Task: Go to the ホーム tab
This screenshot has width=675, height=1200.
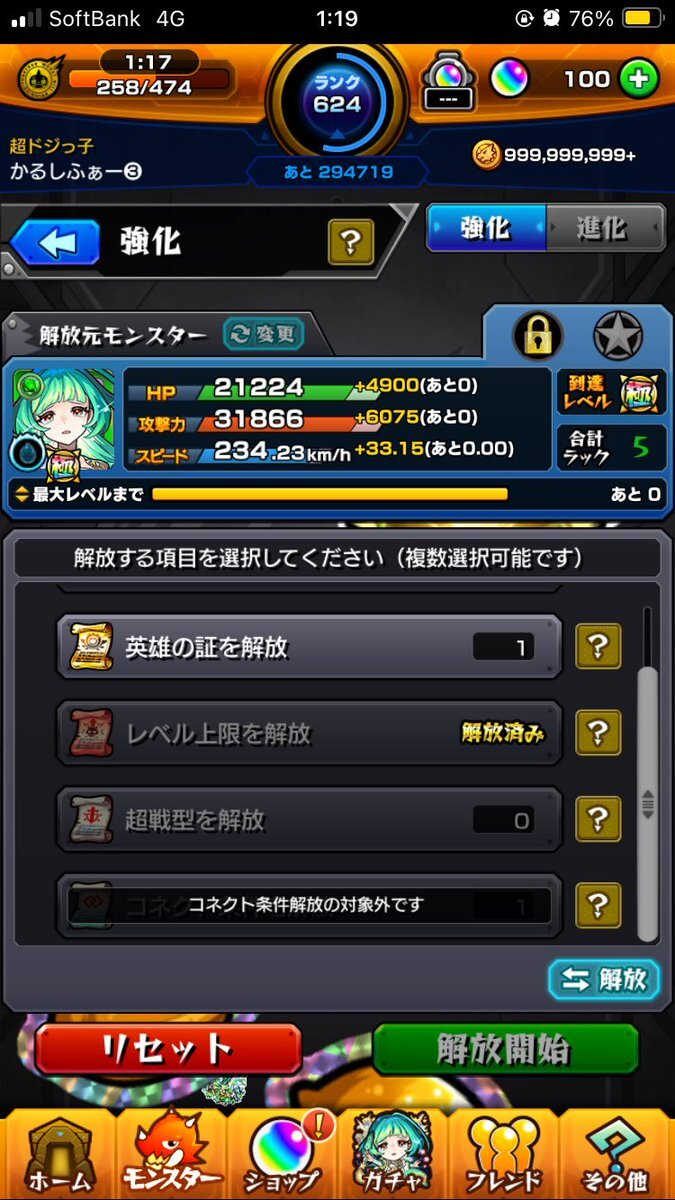Action: coord(58,1155)
